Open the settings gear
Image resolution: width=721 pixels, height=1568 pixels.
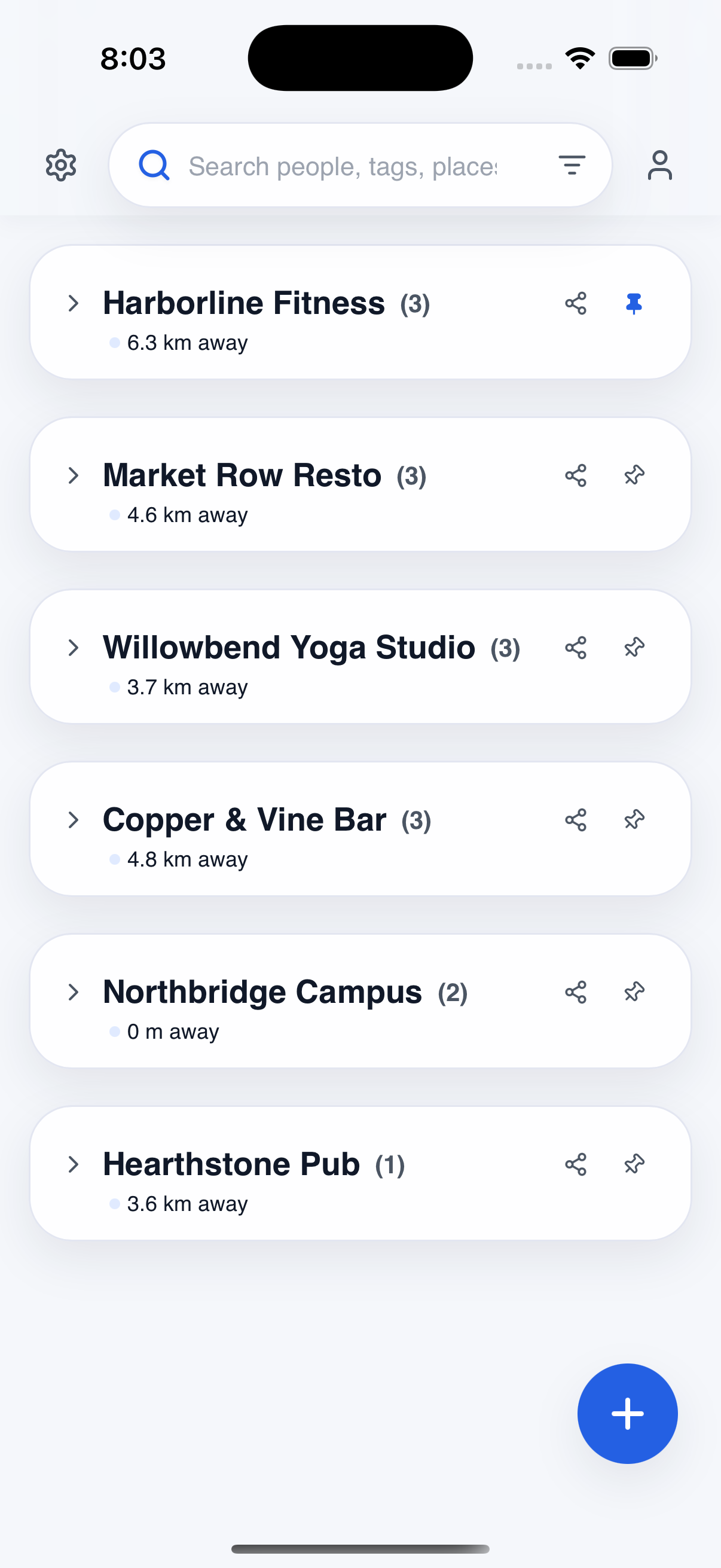click(x=61, y=165)
